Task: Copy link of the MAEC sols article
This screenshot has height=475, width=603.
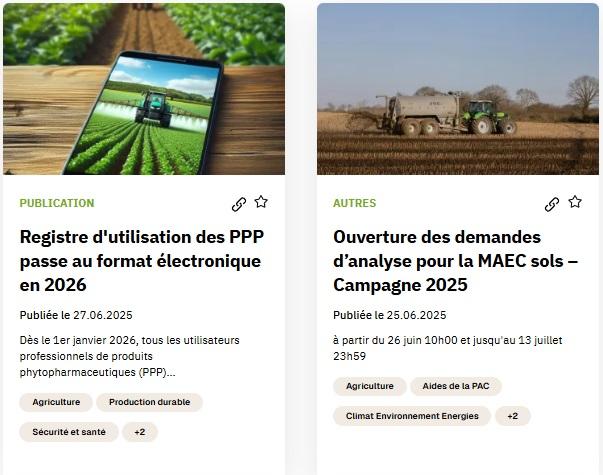Action: pyautogui.click(x=552, y=204)
